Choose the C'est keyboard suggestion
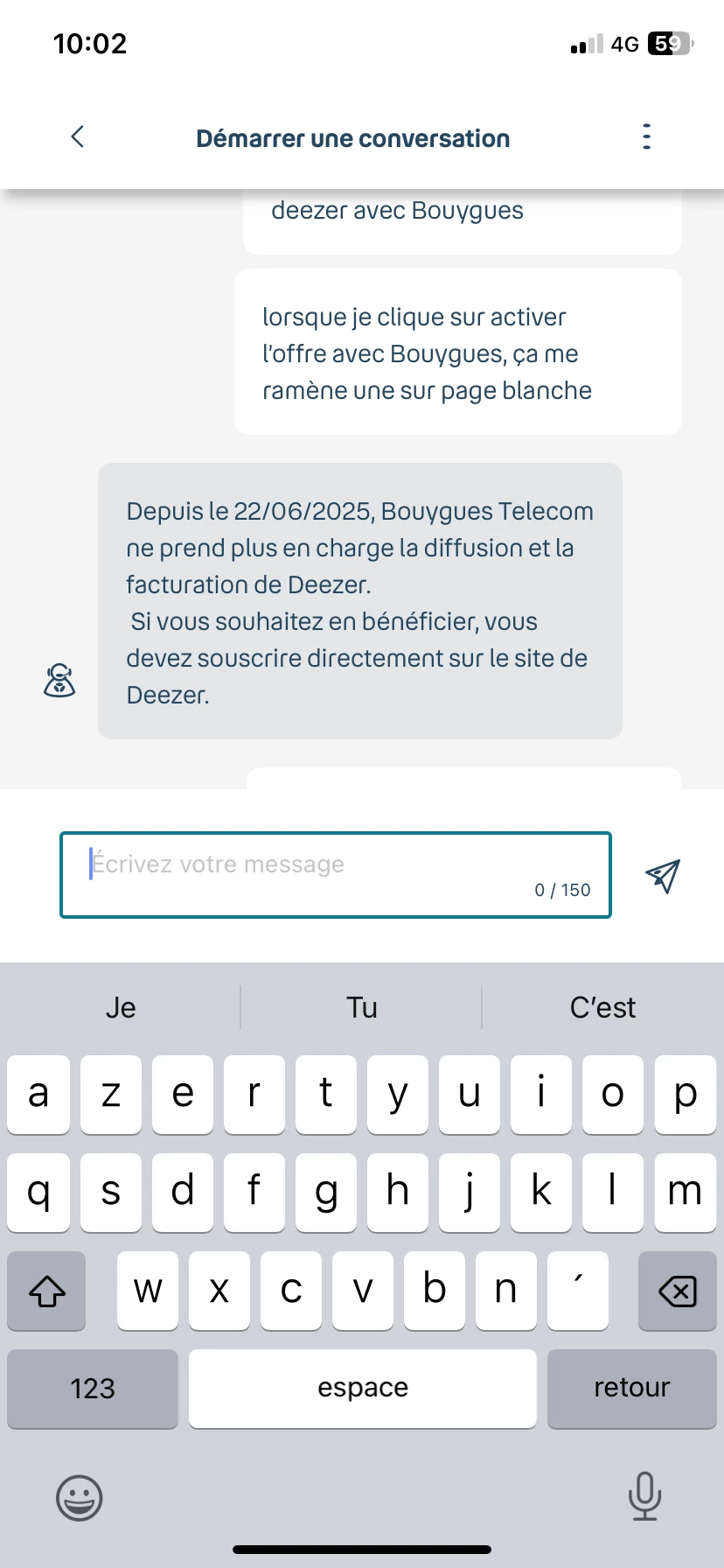The width and height of the screenshot is (724, 1568). 602,1007
